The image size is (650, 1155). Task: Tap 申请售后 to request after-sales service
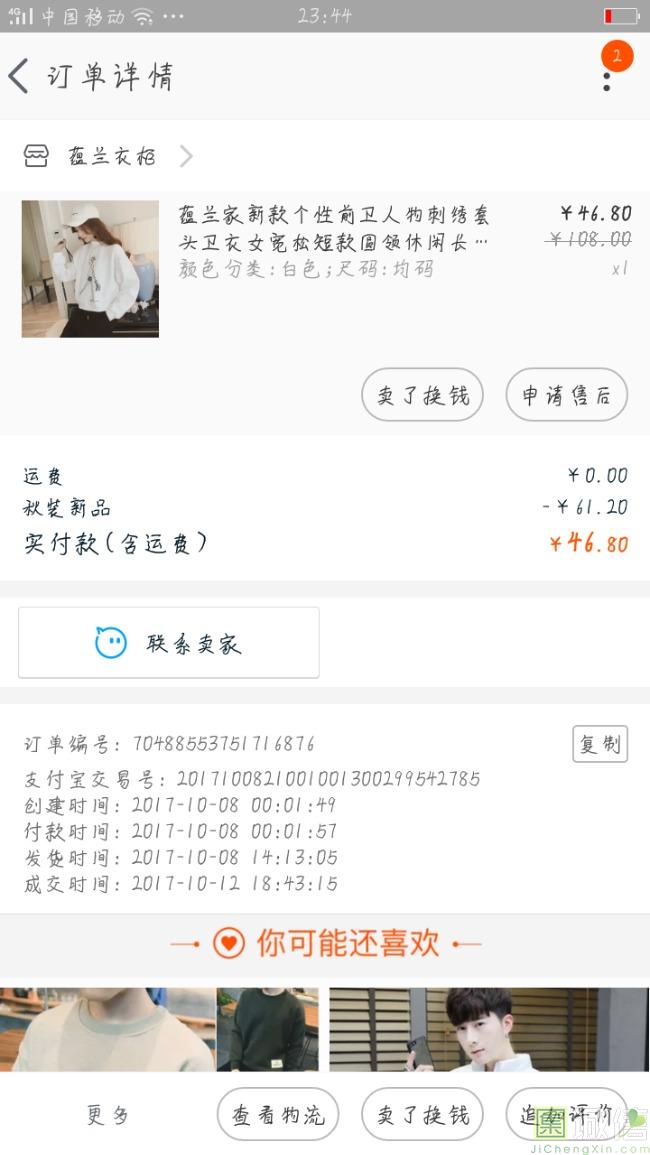pyautogui.click(x=566, y=395)
